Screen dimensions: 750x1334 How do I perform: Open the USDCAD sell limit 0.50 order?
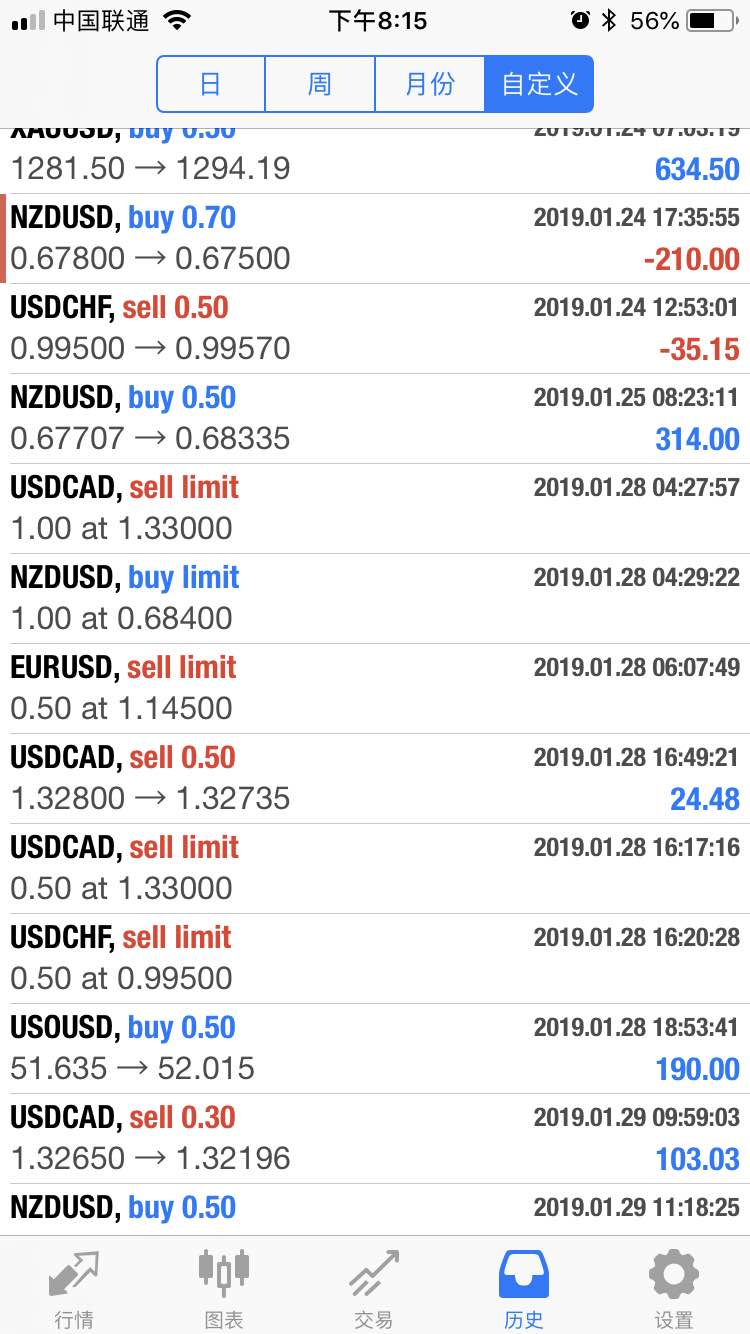(375, 869)
